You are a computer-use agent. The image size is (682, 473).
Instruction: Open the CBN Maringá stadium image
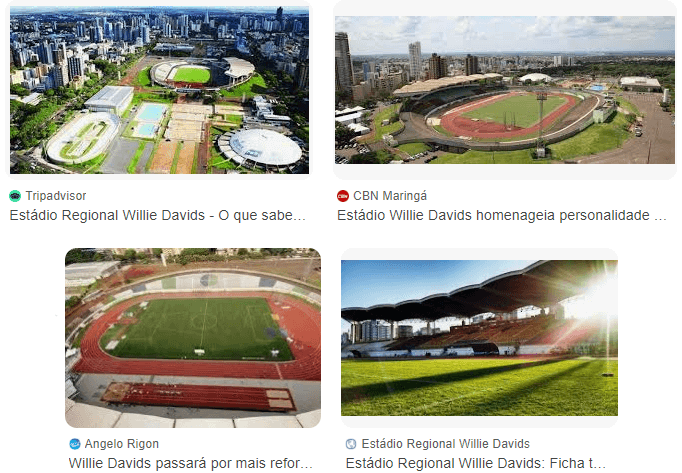(x=504, y=90)
